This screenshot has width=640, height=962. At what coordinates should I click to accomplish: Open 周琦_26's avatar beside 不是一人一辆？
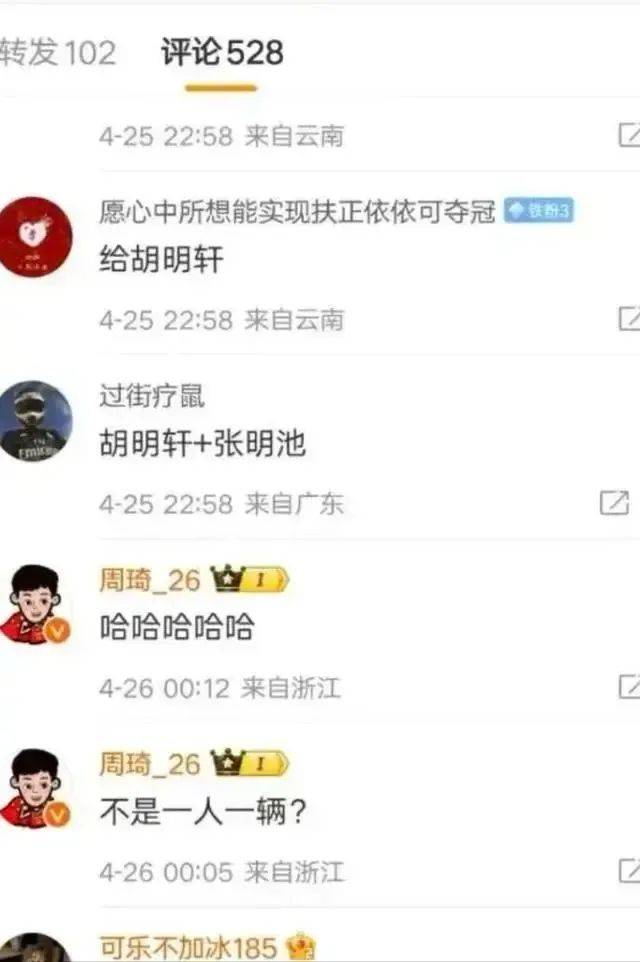coord(36,788)
